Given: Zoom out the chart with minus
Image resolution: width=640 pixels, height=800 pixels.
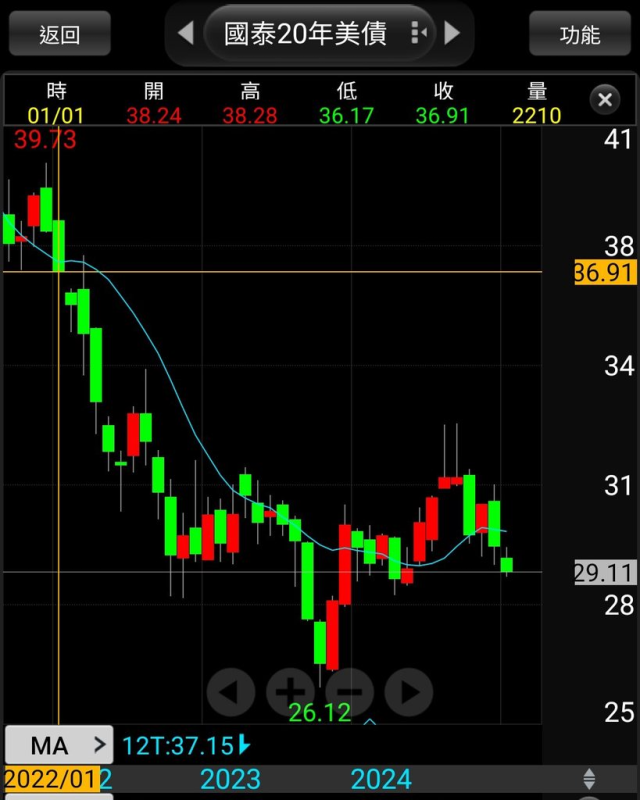Looking at the screenshot, I should click(x=349, y=691).
